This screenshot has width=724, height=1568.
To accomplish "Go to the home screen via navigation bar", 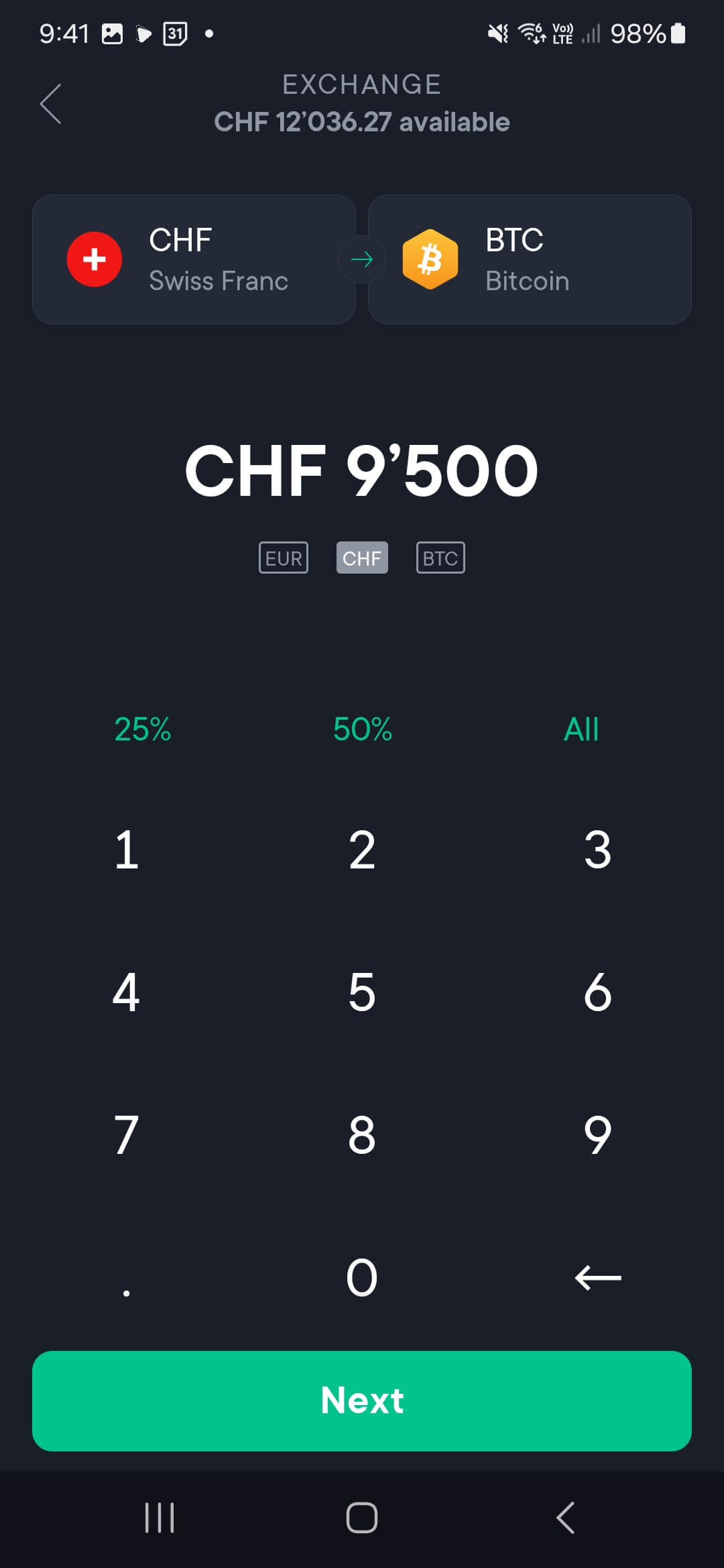I will (362, 1518).
